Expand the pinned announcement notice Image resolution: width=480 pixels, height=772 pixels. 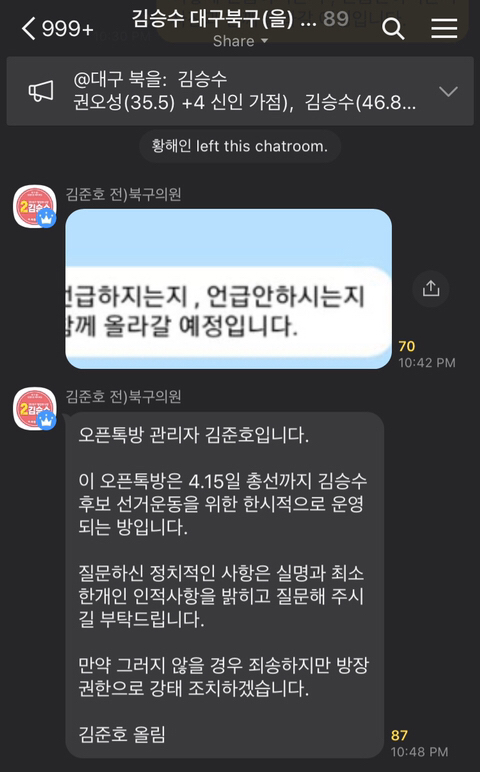click(448, 91)
